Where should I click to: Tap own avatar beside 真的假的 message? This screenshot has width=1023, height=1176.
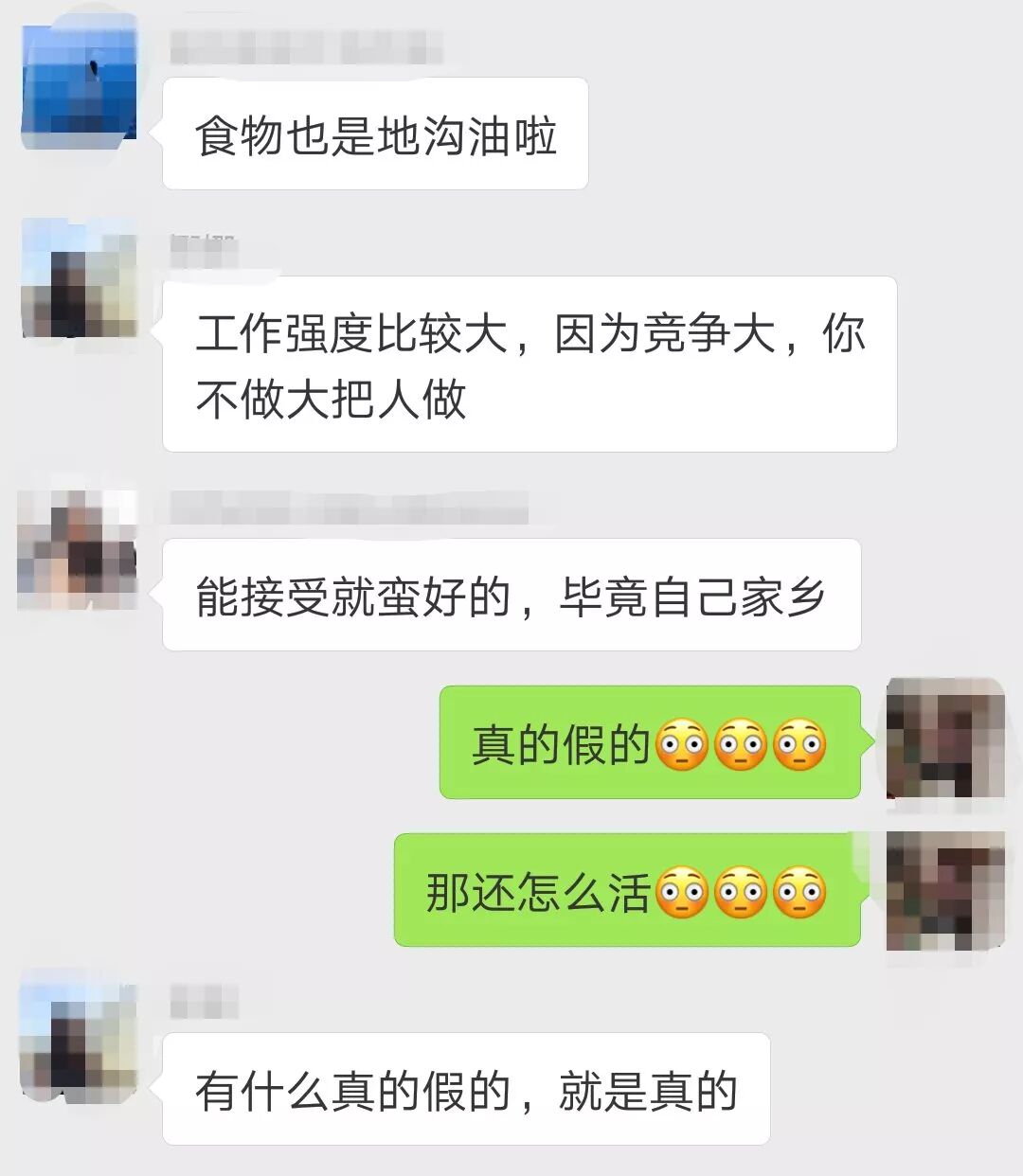tap(945, 739)
